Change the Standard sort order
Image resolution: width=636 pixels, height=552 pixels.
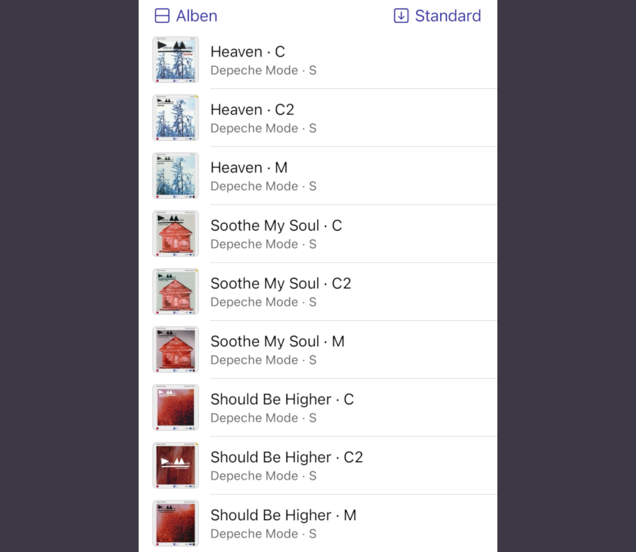437,16
